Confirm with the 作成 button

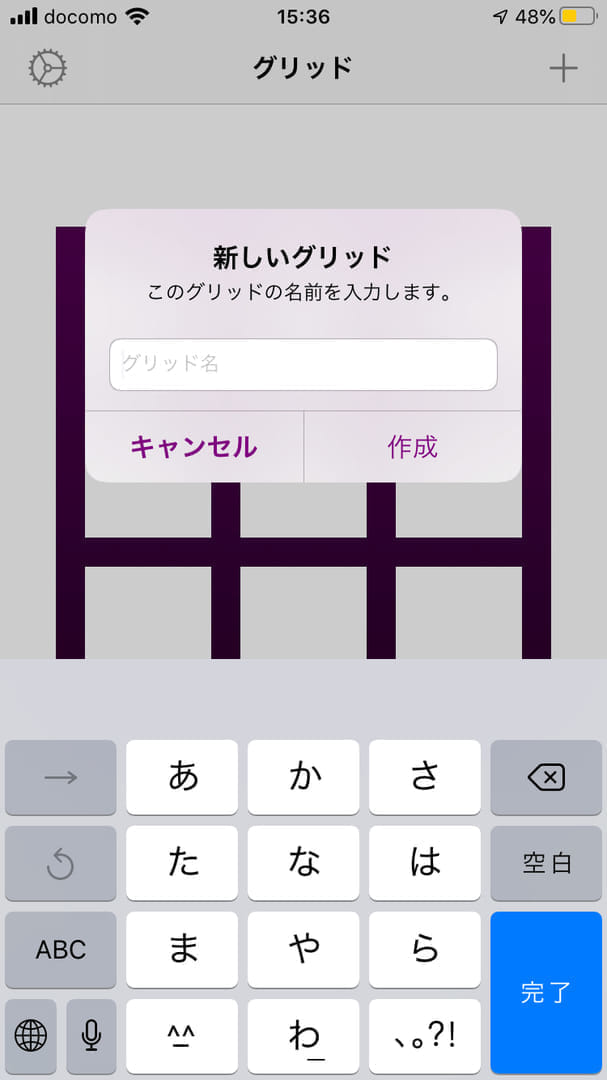pyautogui.click(x=412, y=447)
